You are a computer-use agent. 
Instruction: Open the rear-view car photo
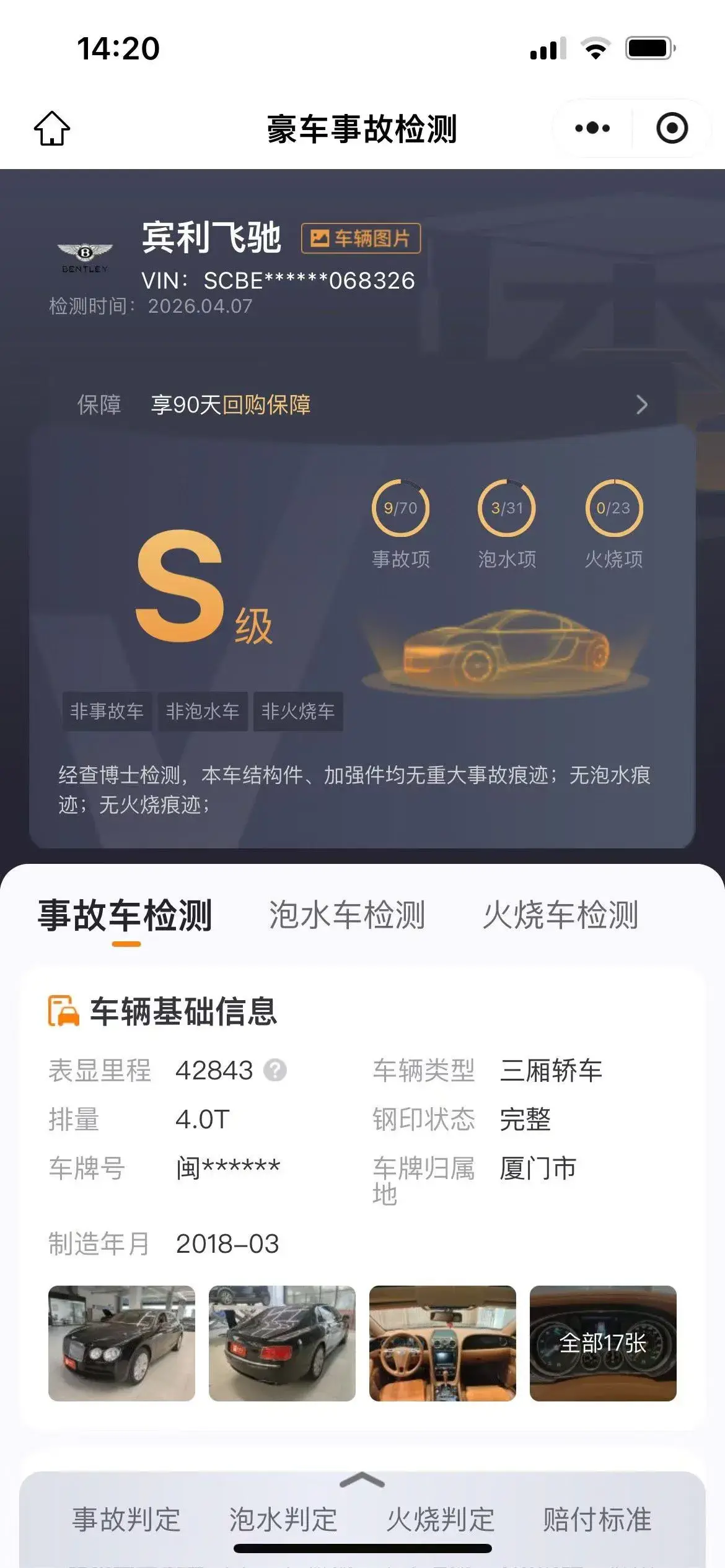point(282,1343)
